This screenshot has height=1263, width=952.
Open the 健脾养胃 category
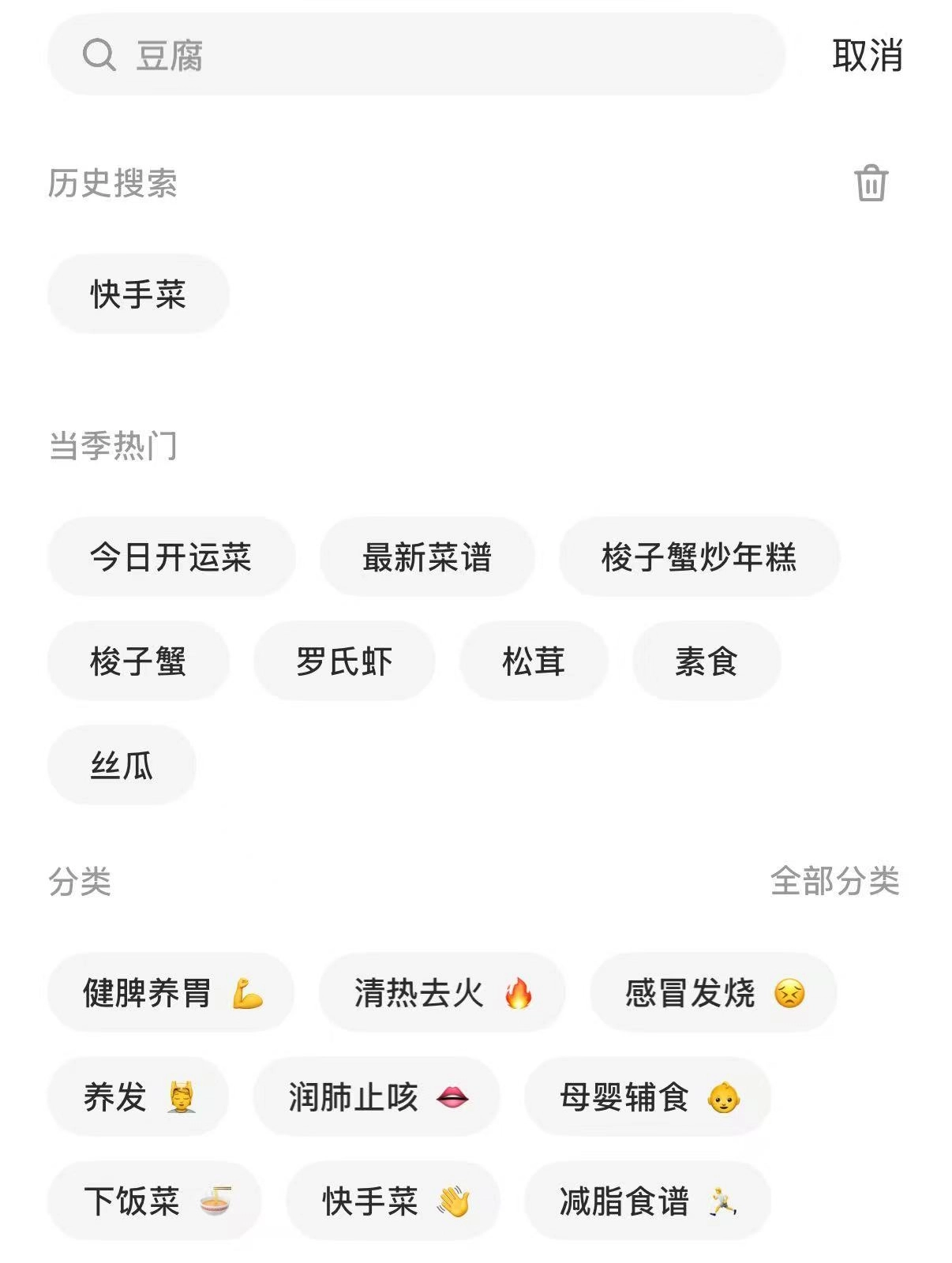(171, 993)
